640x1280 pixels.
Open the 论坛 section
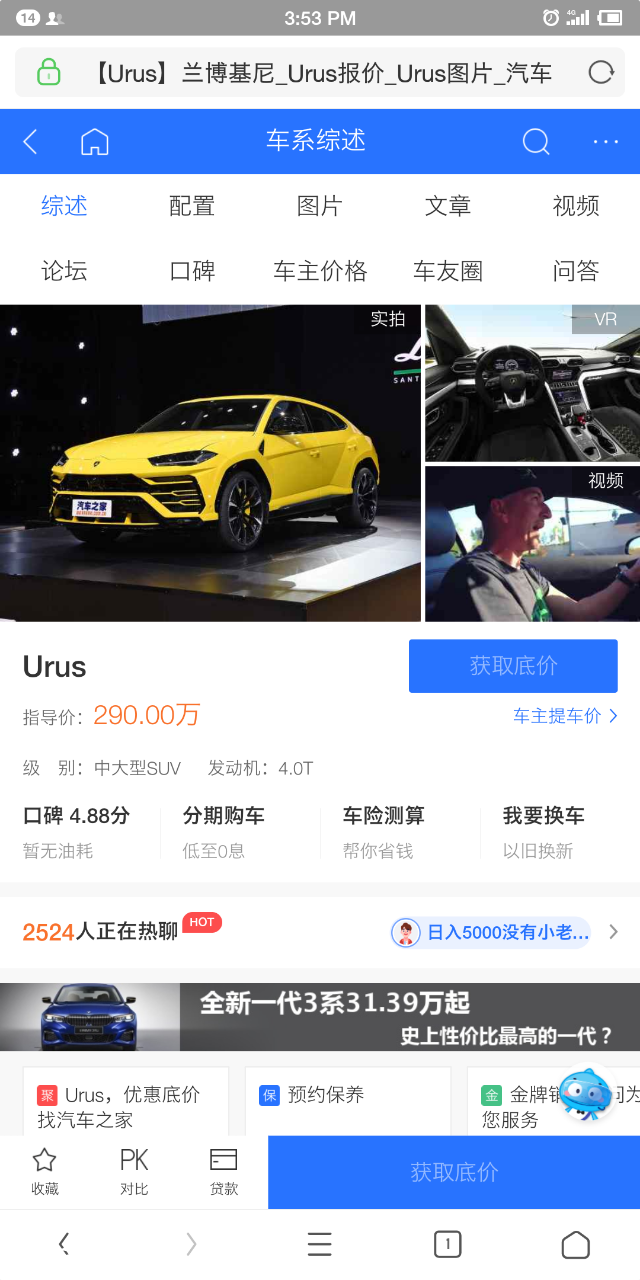[x=64, y=270]
